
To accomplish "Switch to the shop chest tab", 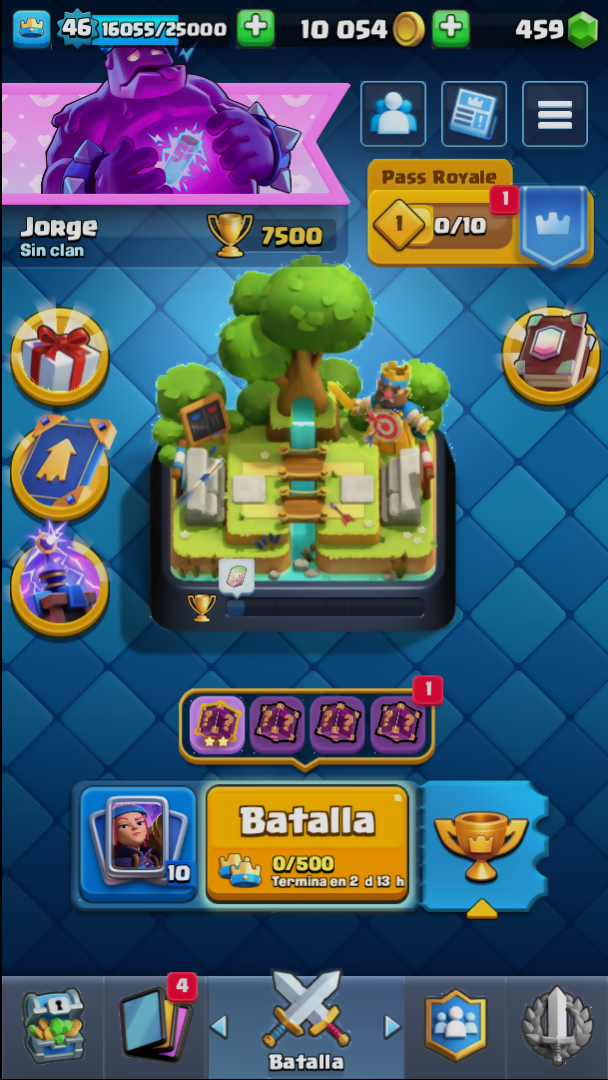I will click(52, 1027).
